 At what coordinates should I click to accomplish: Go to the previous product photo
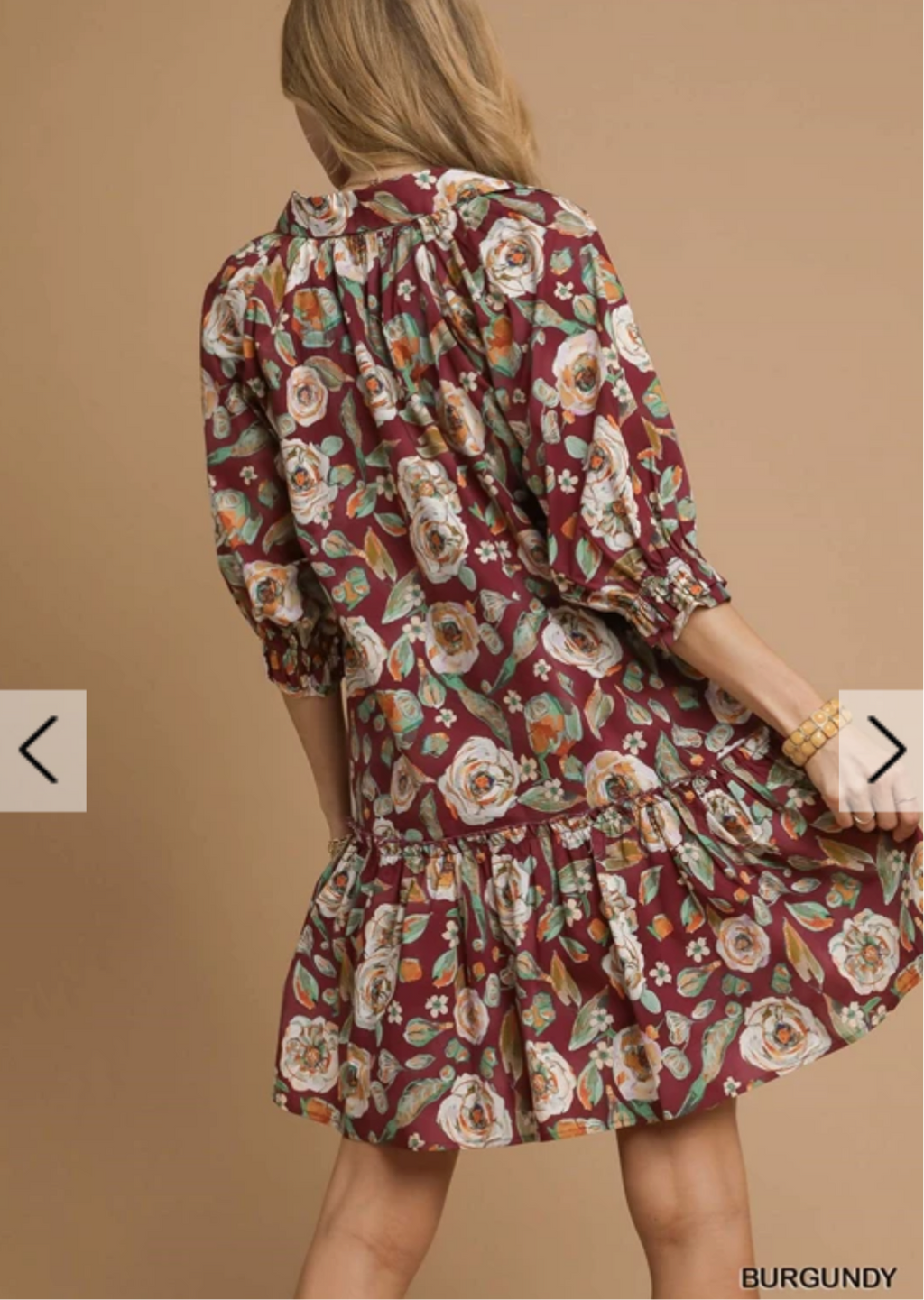point(42,750)
